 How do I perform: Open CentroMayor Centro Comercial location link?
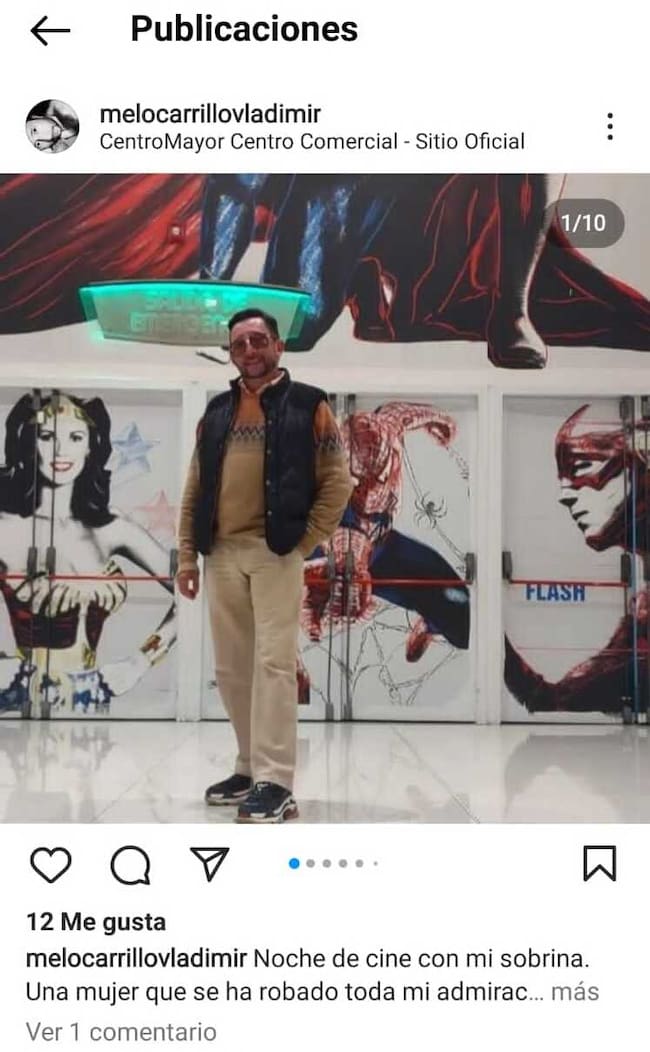[311, 142]
